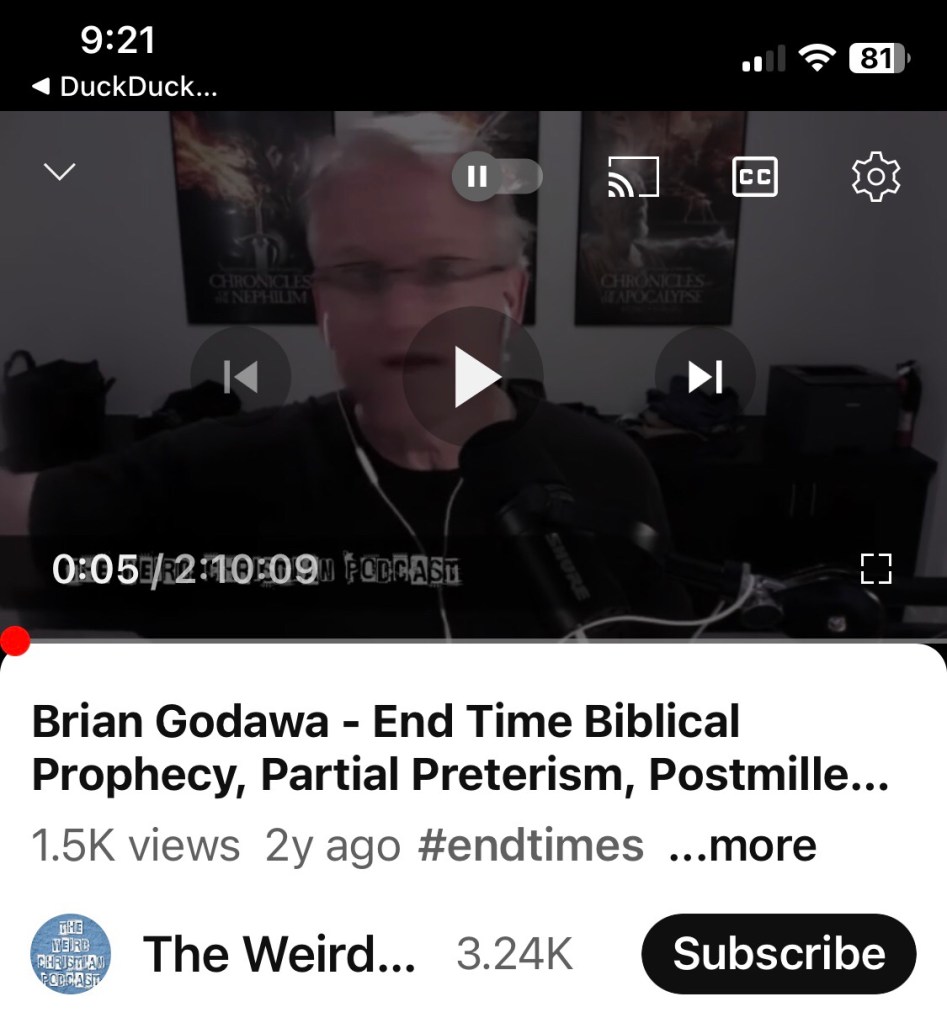Screen dimensions: 947x1023
Task: Tap the red scrubber on the progress bar
Action: [x=14, y=642]
